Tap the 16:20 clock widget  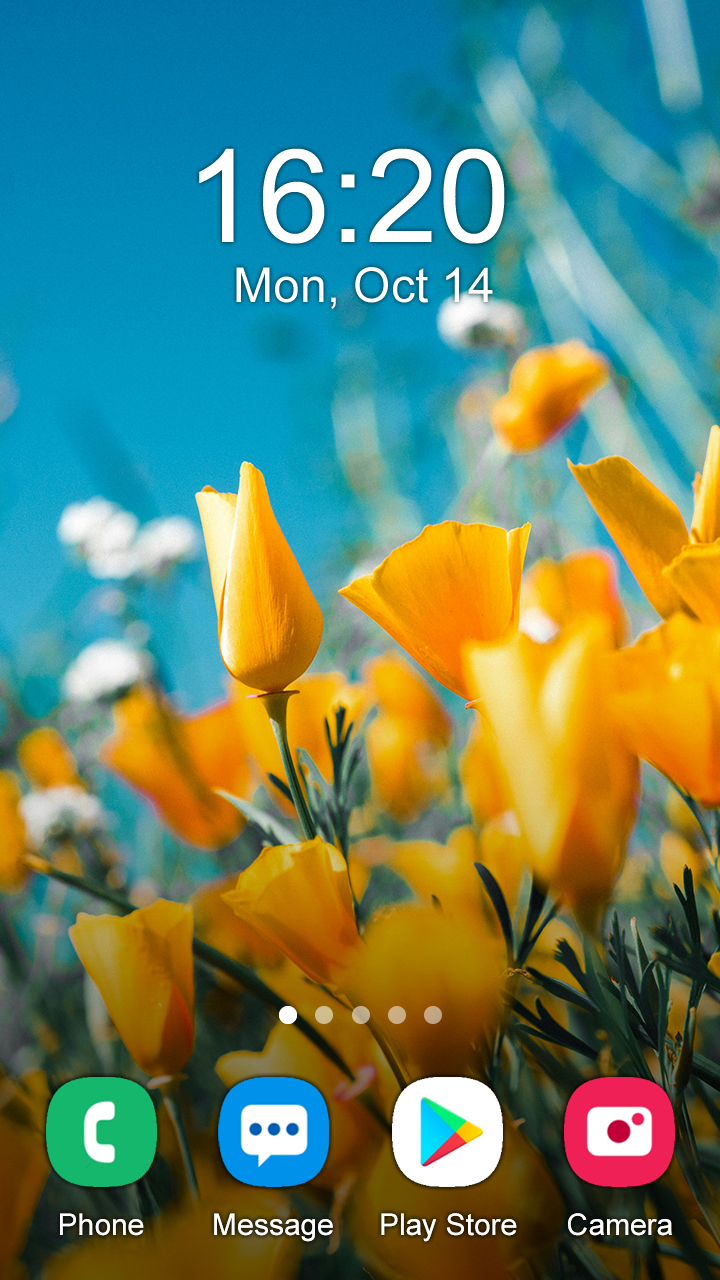coord(352,197)
